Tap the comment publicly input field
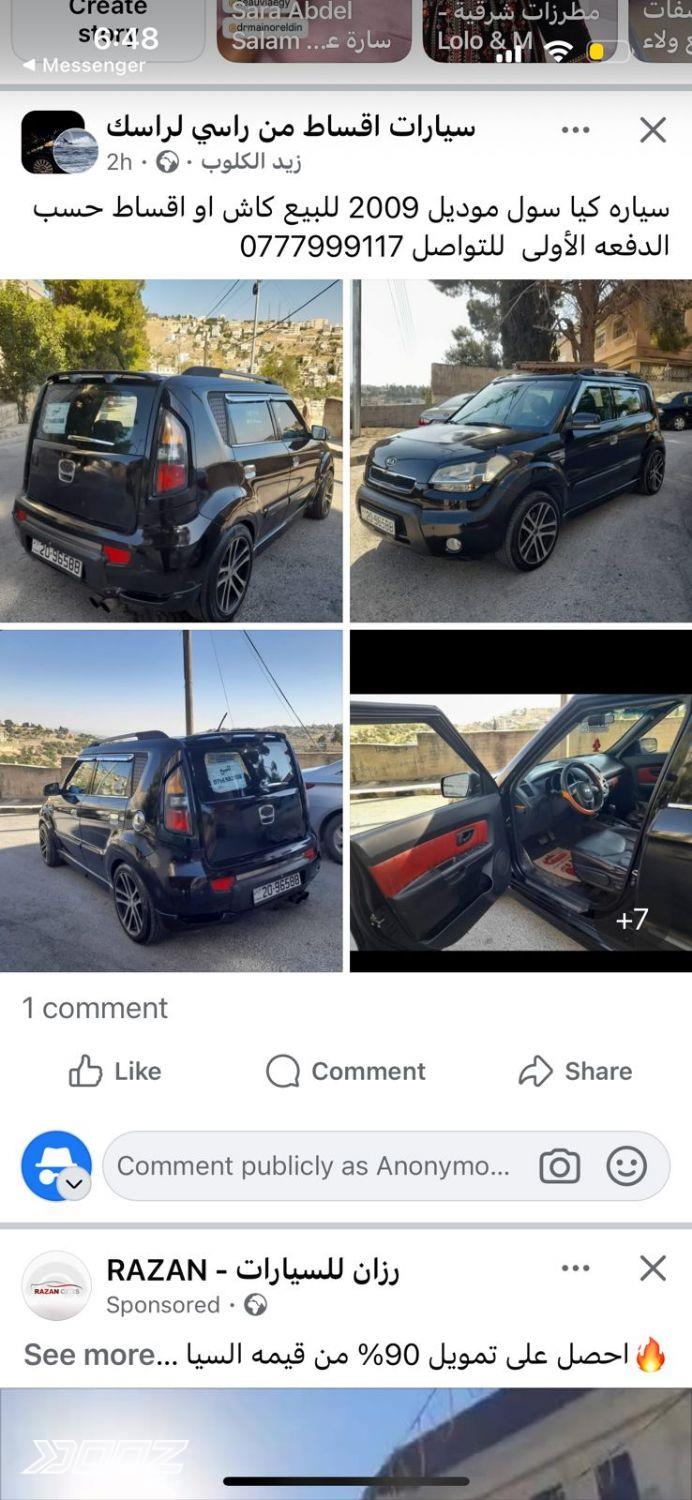Image resolution: width=692 pixels, height=1500 pixels. coord(313,1166)
